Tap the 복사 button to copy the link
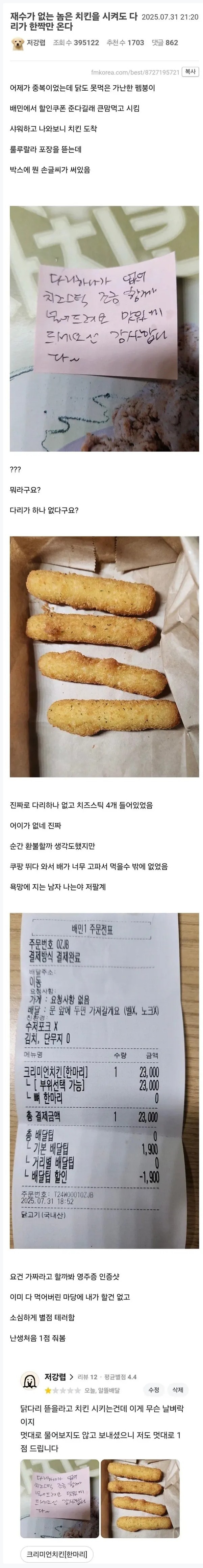Image resolution: width=203 pixels, height=1568 pixels. (190, 72)
